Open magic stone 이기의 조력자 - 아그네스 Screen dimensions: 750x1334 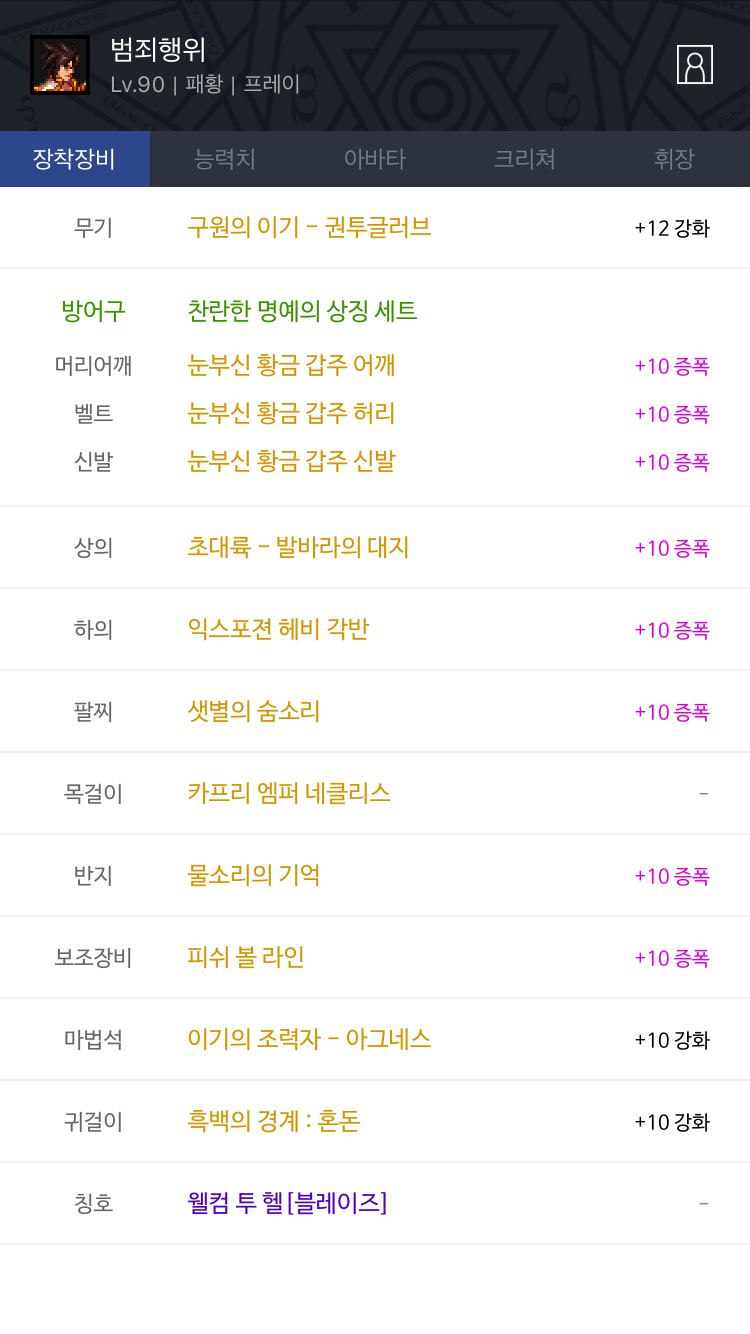309,1039
